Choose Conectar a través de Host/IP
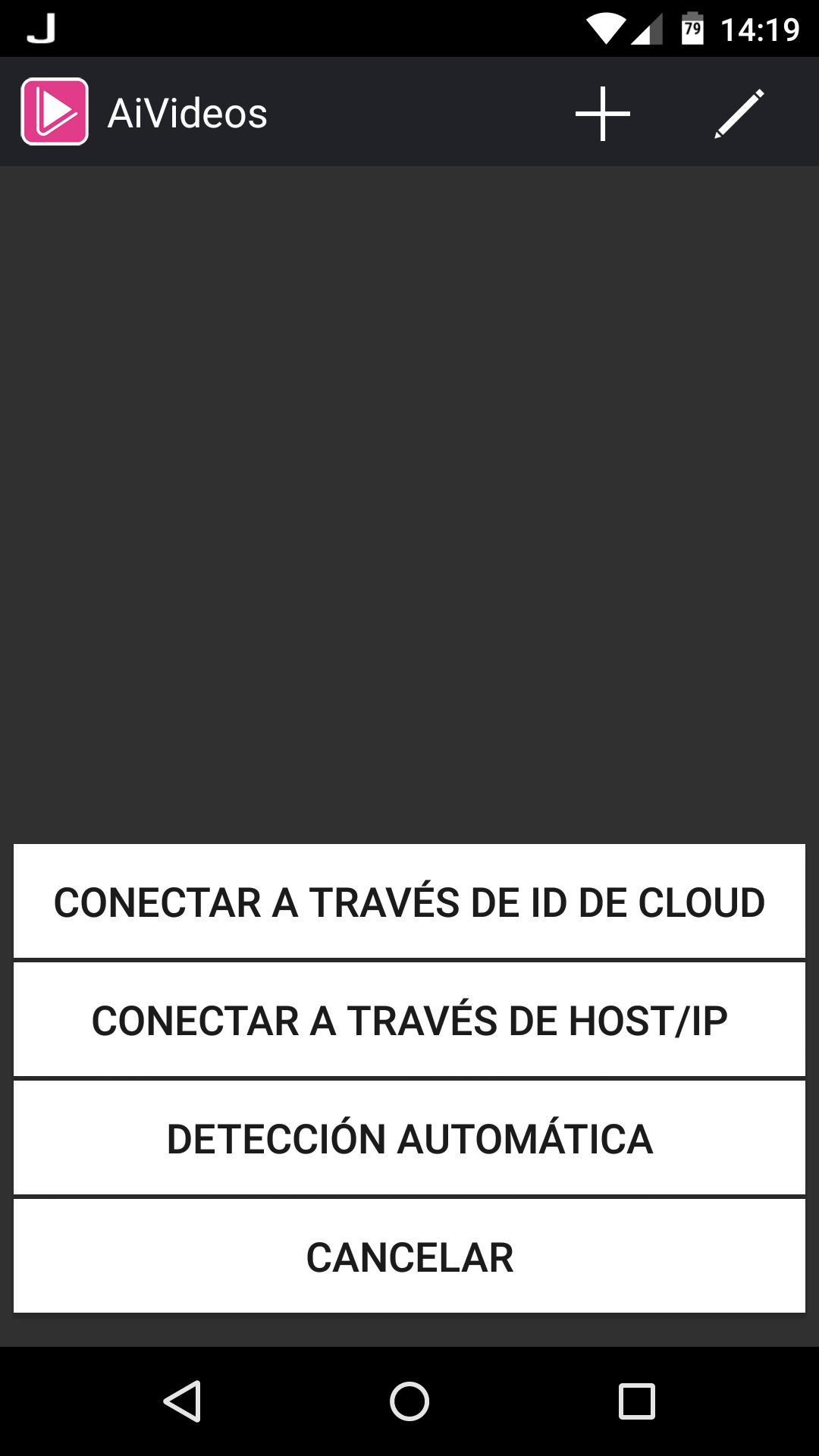The image size is (819, 1456). click(x=409, y=1020)
